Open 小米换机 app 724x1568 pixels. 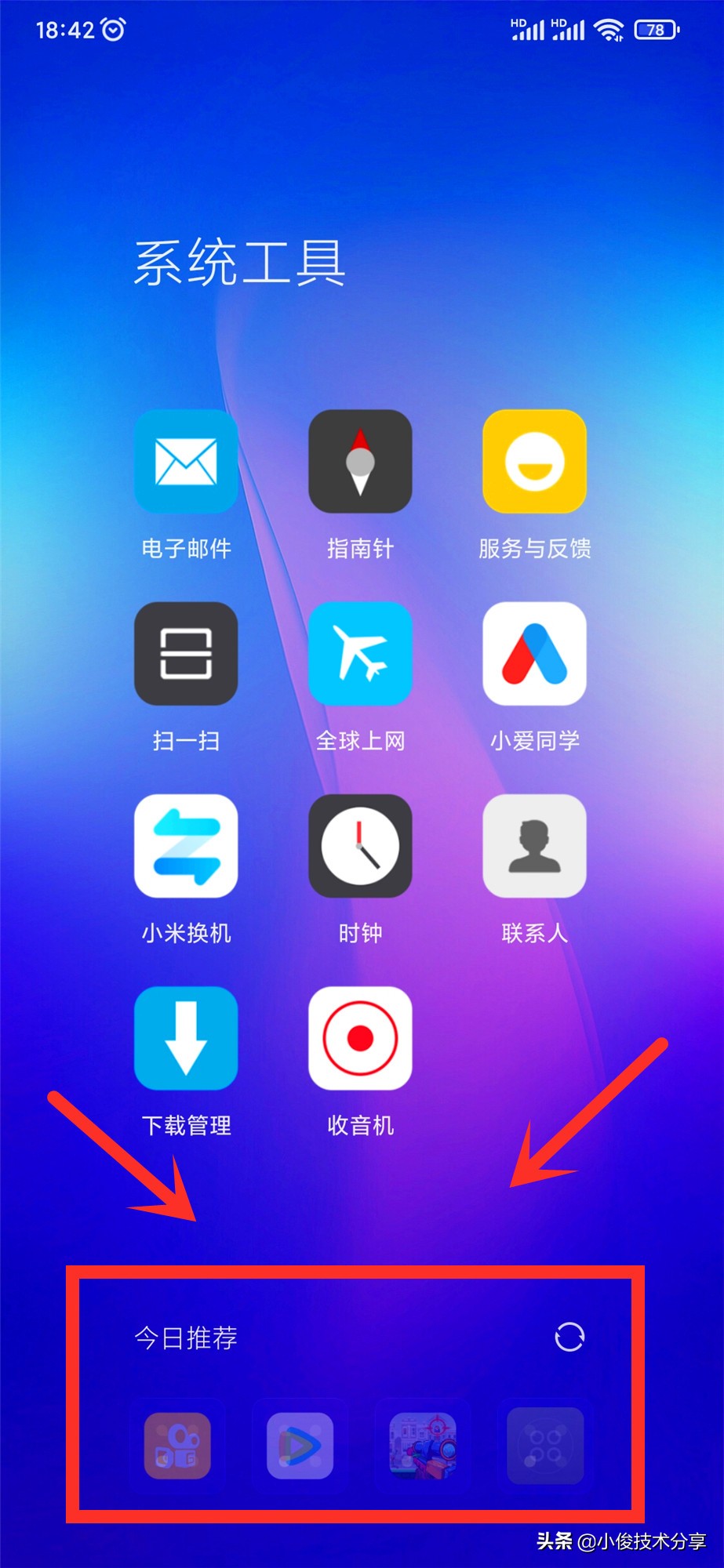[x=186, y=846]
